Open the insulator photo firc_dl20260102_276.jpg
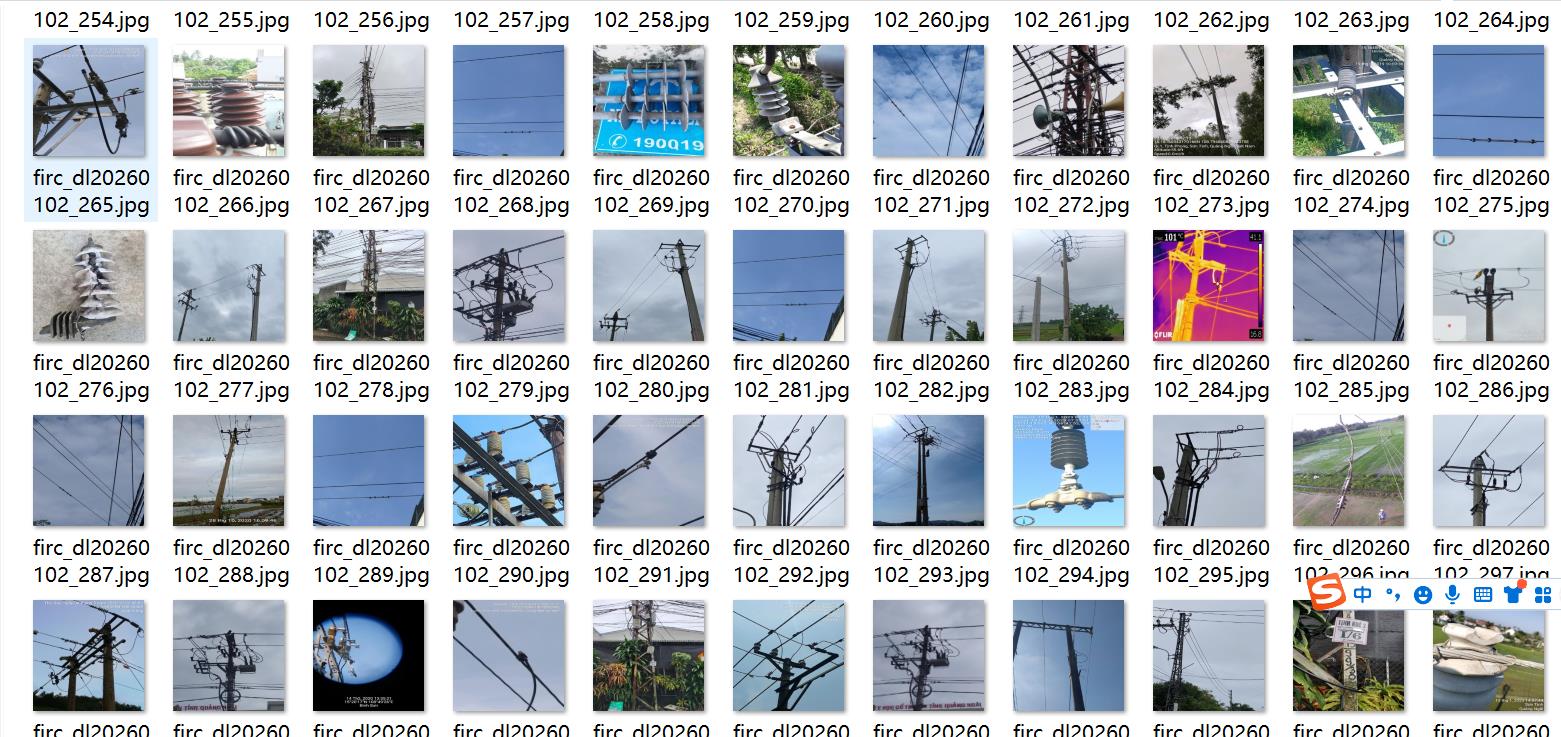The height and width of the screenshot is (737, 1561). [x=89, y=286]
